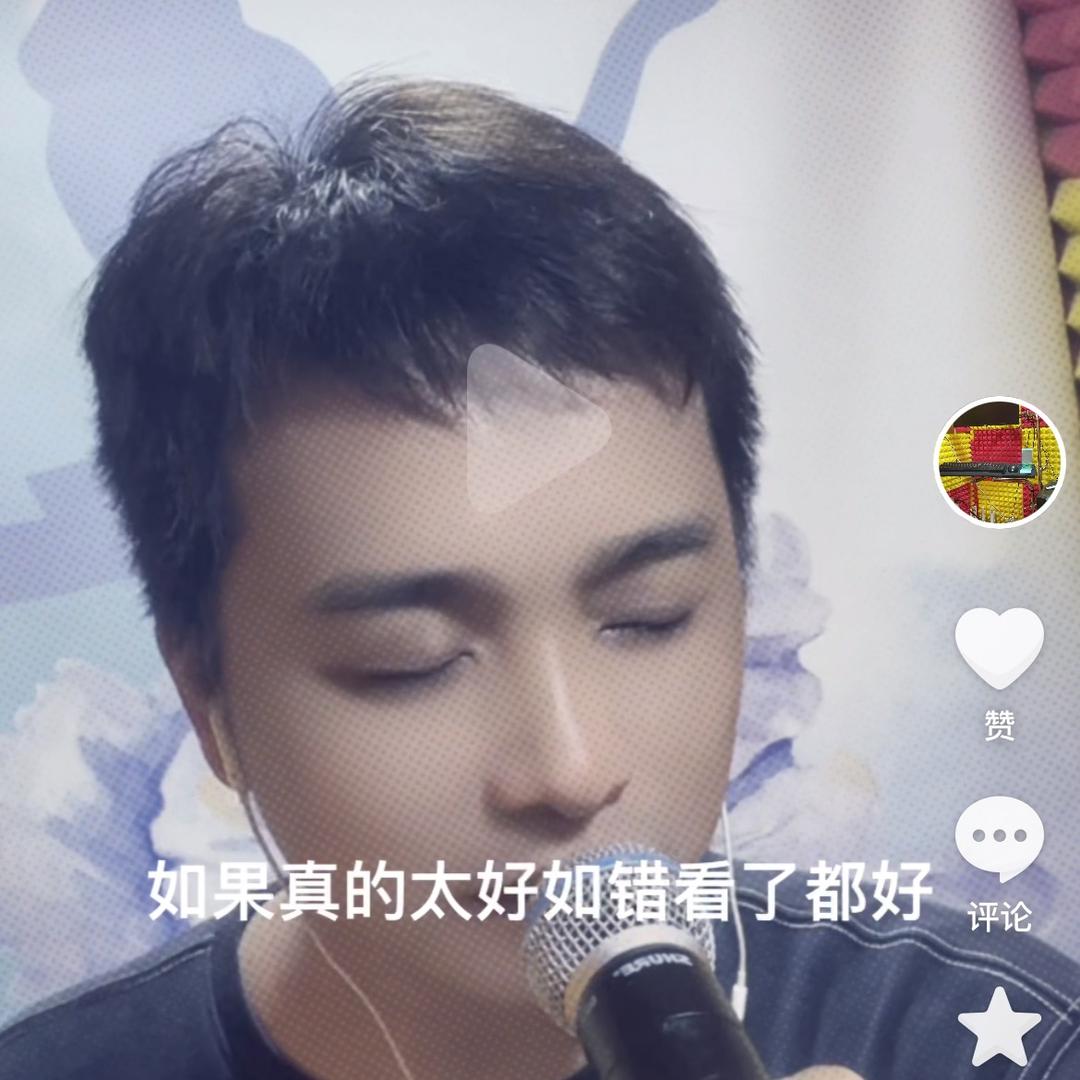Play the paused video
Screen dimensions: 1080x1080
point(535,430)
